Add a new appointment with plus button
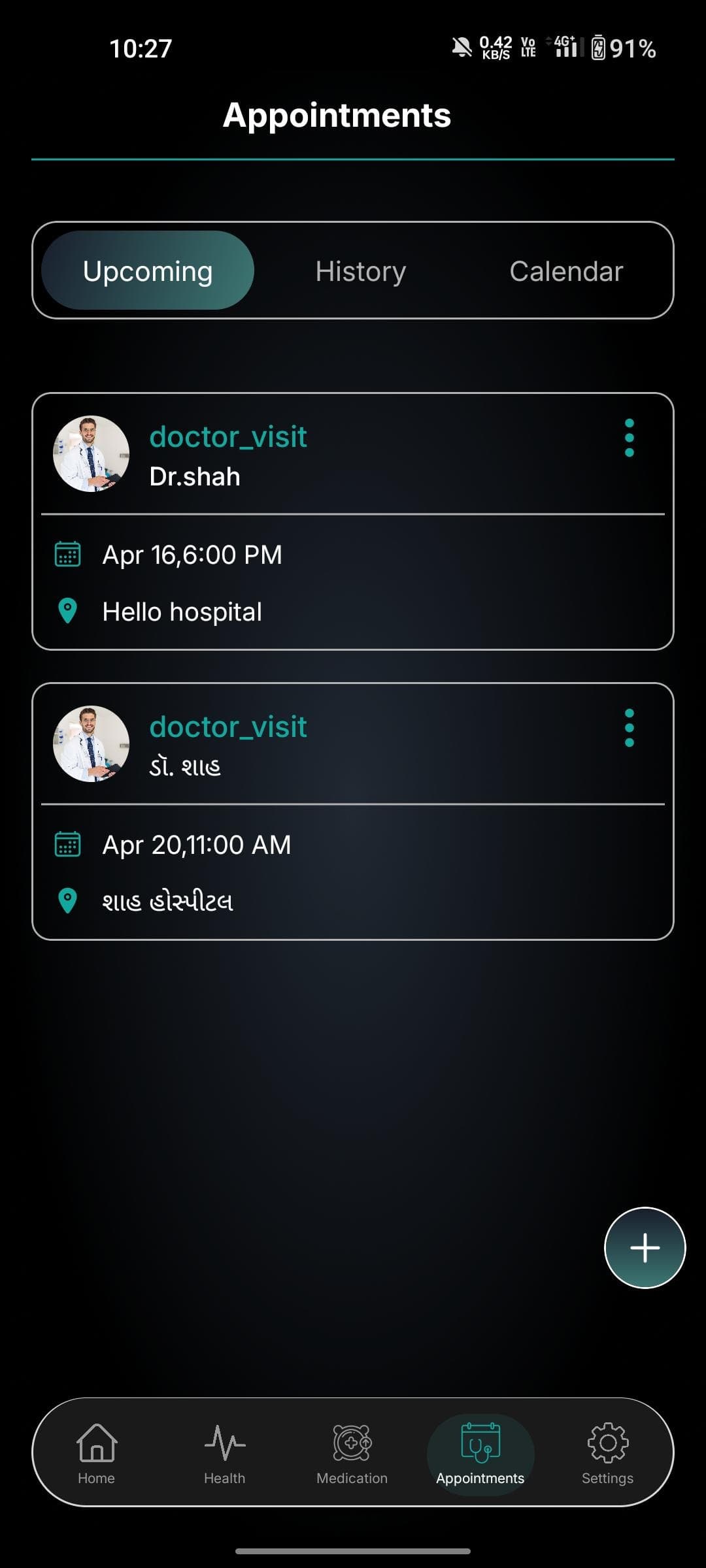The image size is (706, 1568). [x=645, y=1248]
